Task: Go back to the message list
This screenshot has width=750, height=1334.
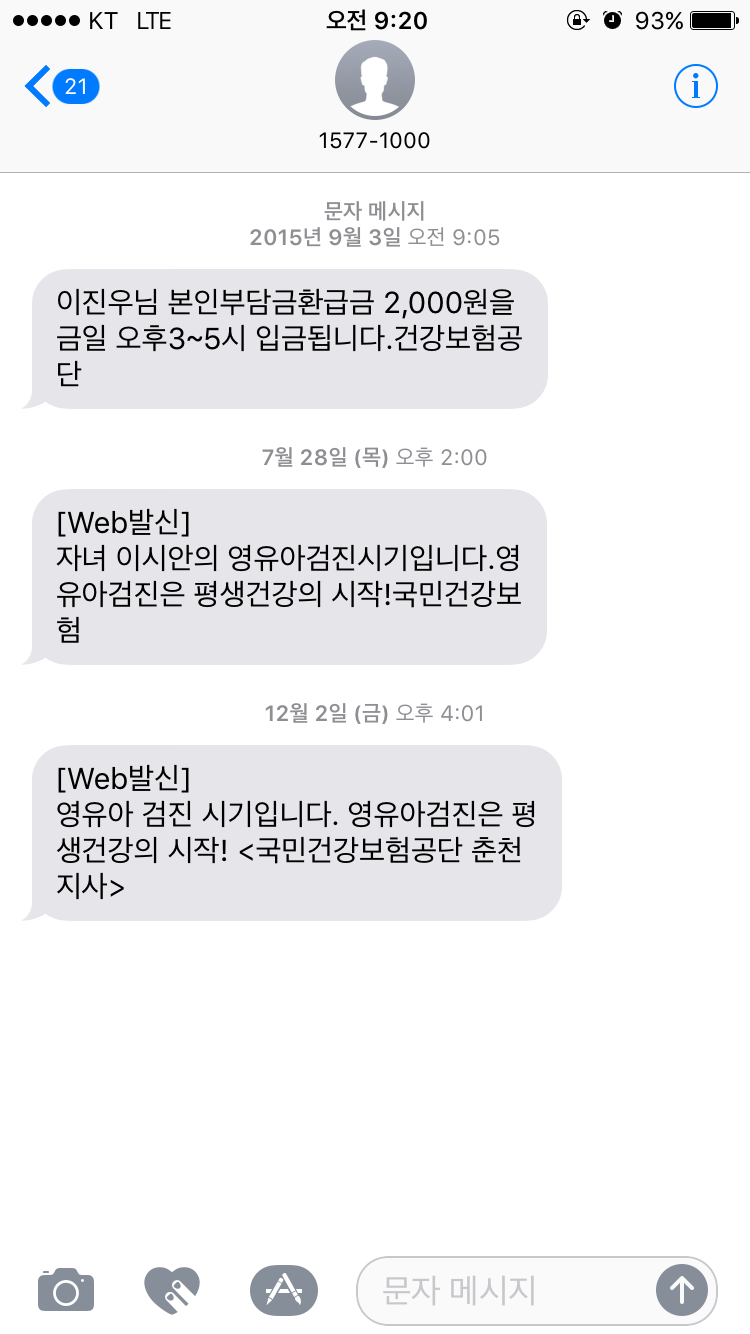Action: 58,87
